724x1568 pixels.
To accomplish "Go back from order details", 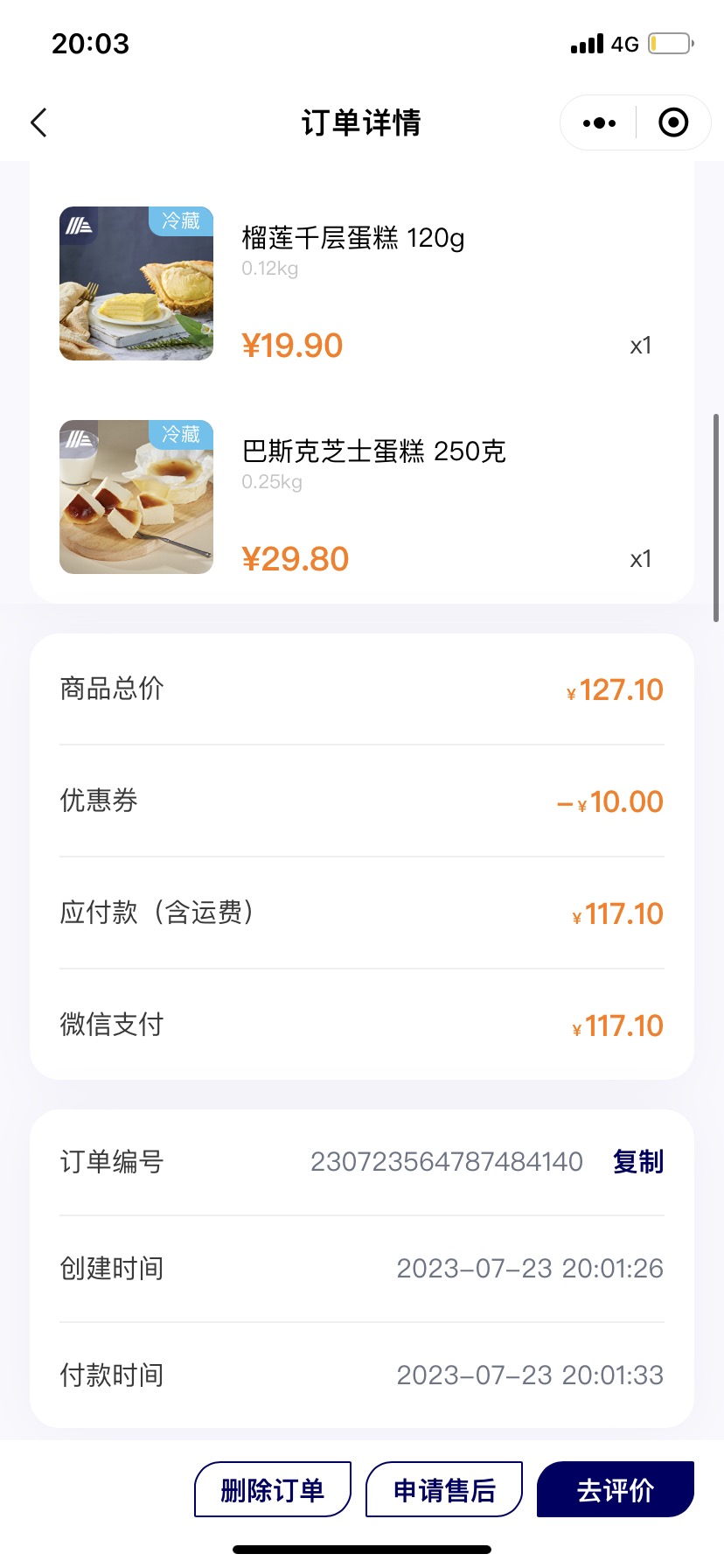I will click(x=38, y=122).
